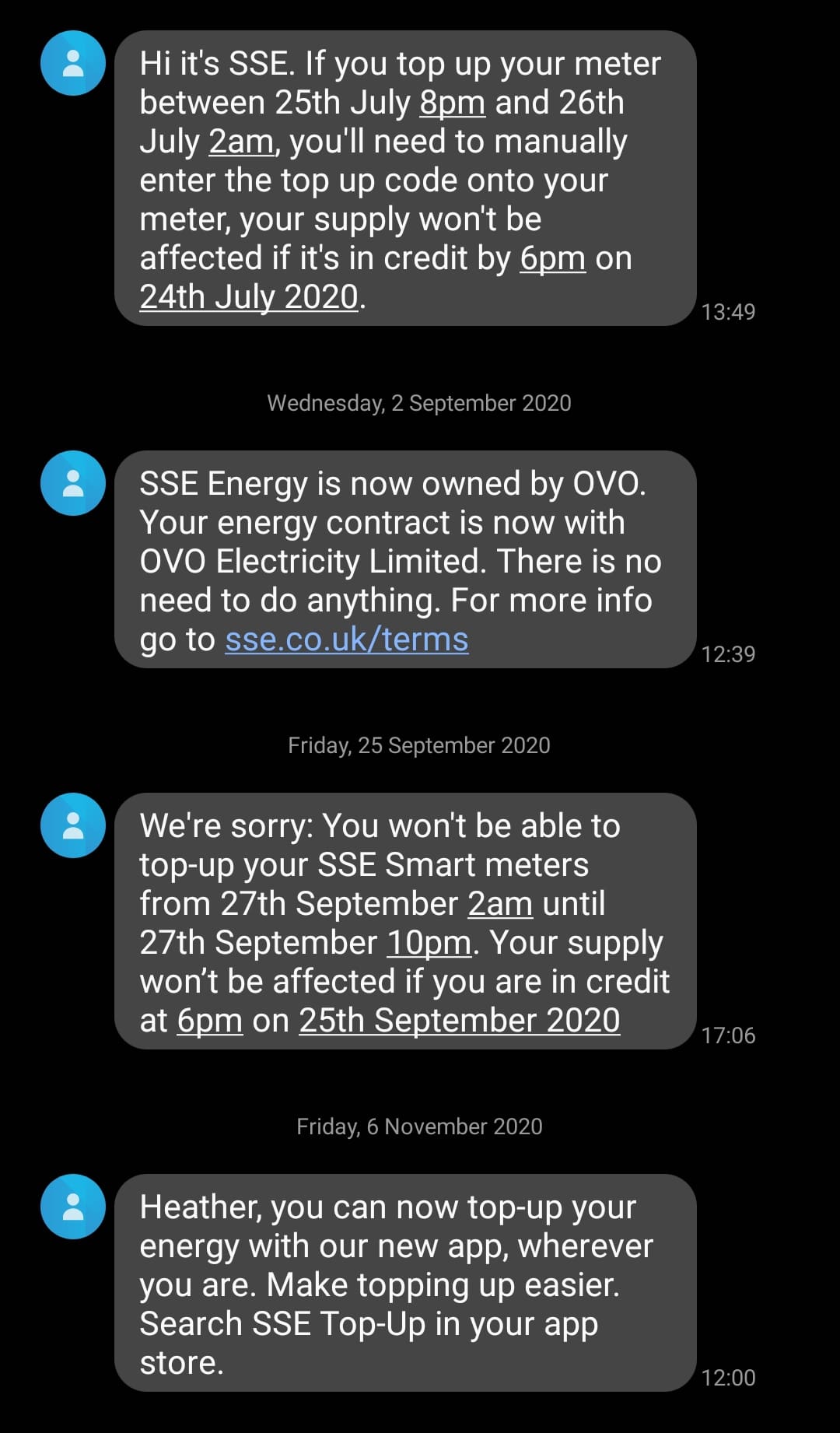Tap the underlined 6pm in July message

(552, 258)
